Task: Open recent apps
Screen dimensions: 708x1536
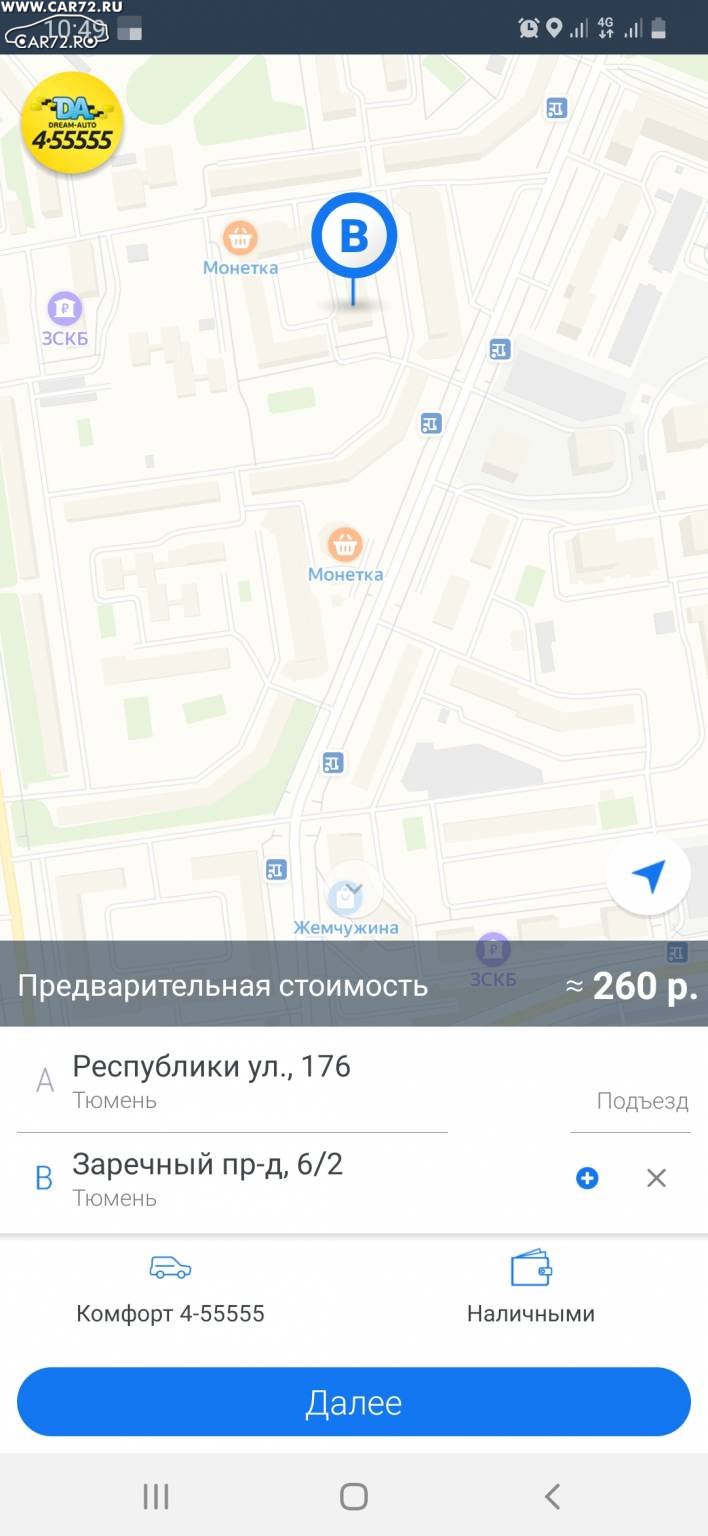Action: [x=156, y=1496]
